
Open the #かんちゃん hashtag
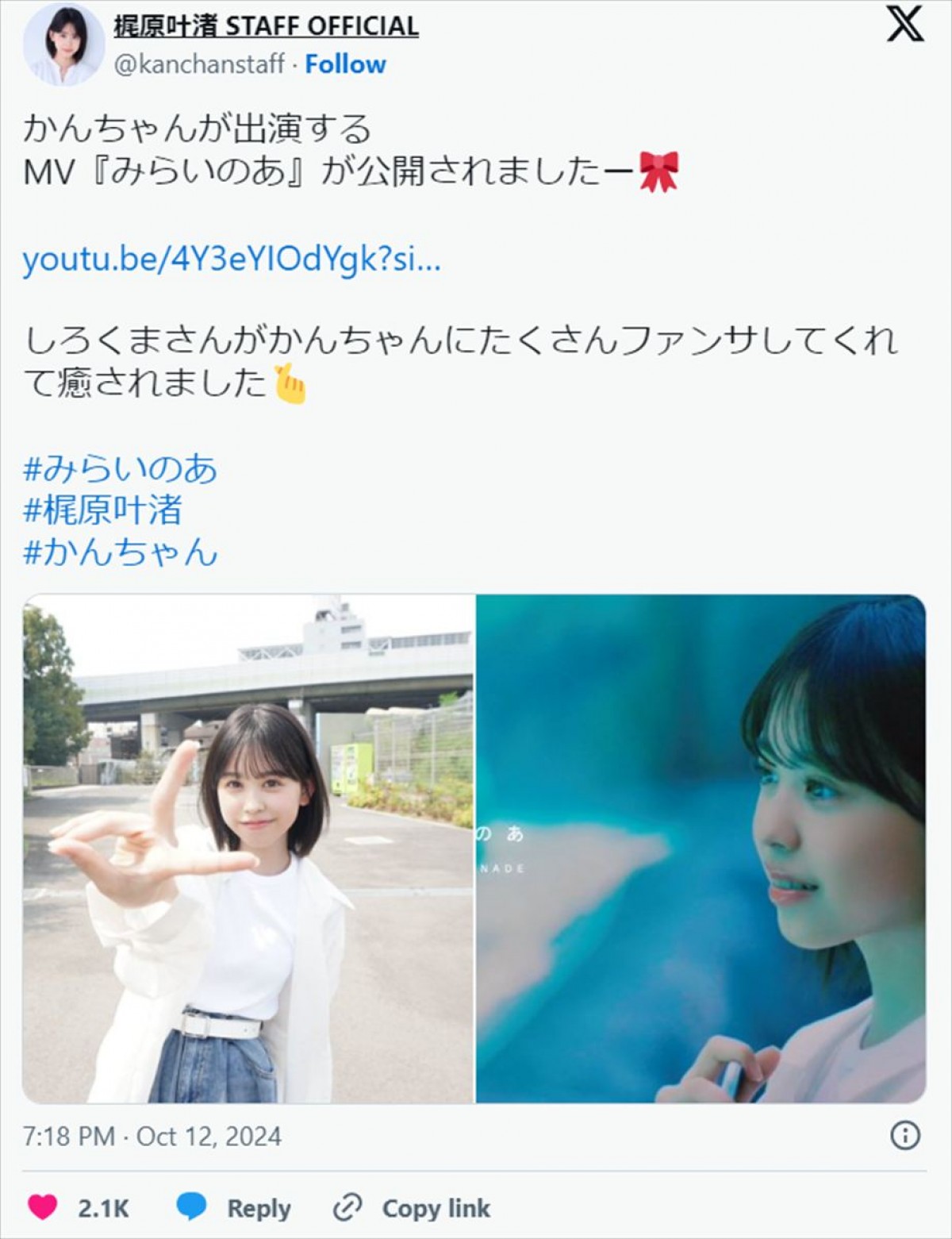[x=120, y=552]
